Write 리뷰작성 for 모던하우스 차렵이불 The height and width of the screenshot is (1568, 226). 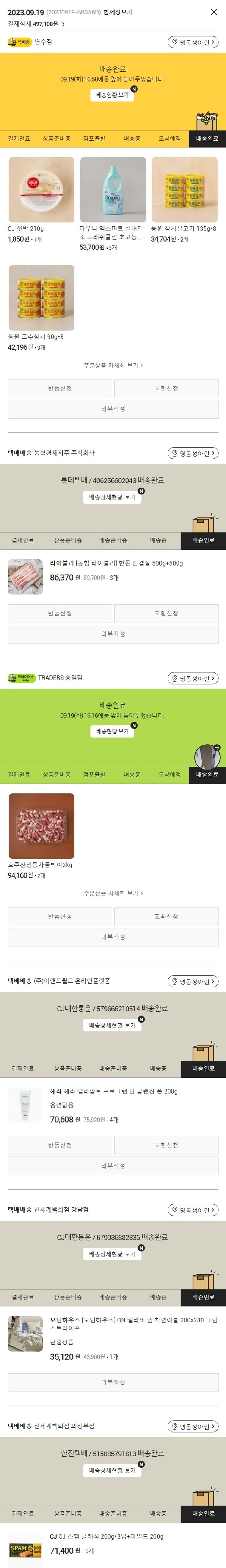click(x=113, y=1382)
